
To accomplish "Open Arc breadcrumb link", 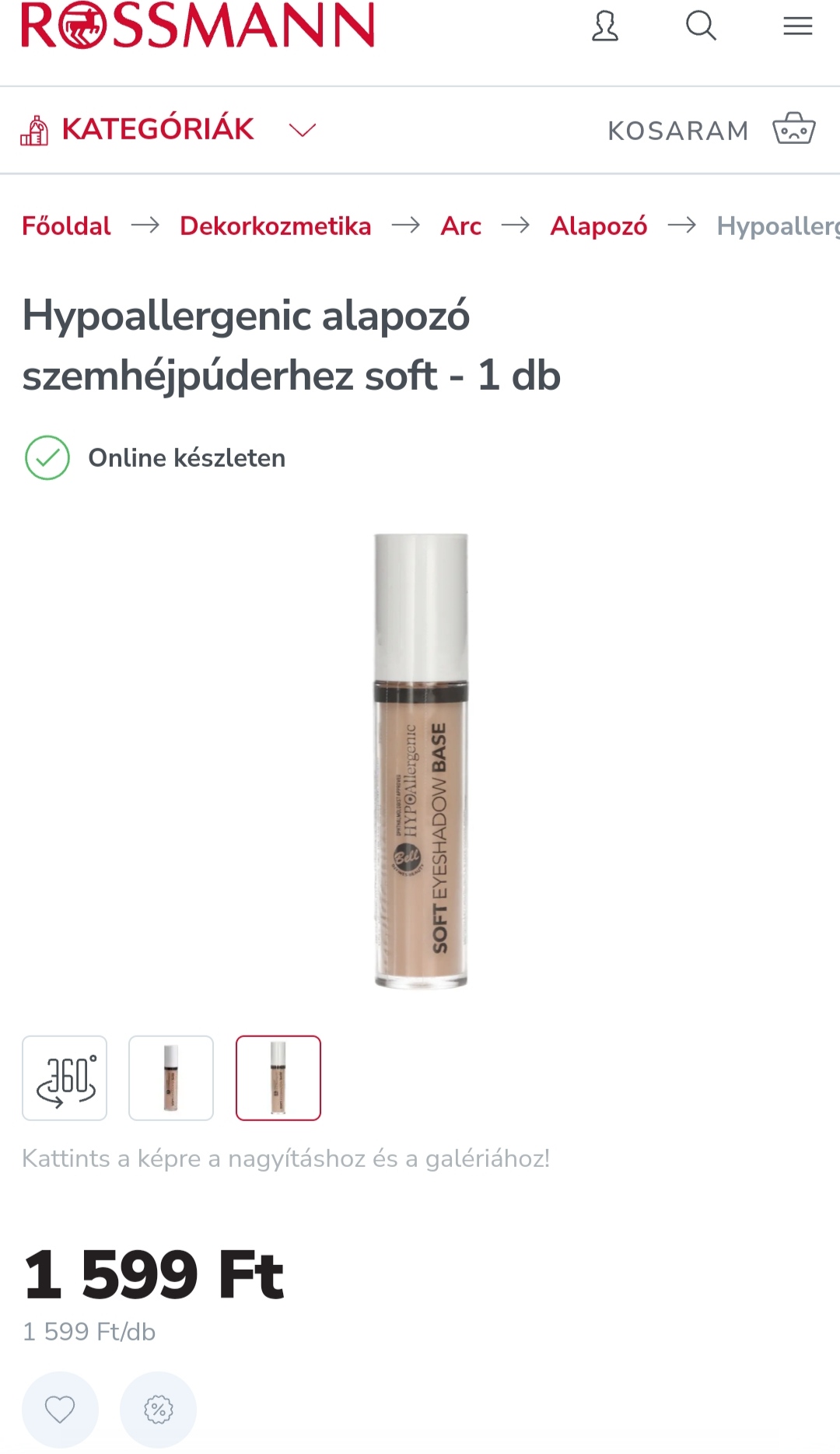I will 460,226.
